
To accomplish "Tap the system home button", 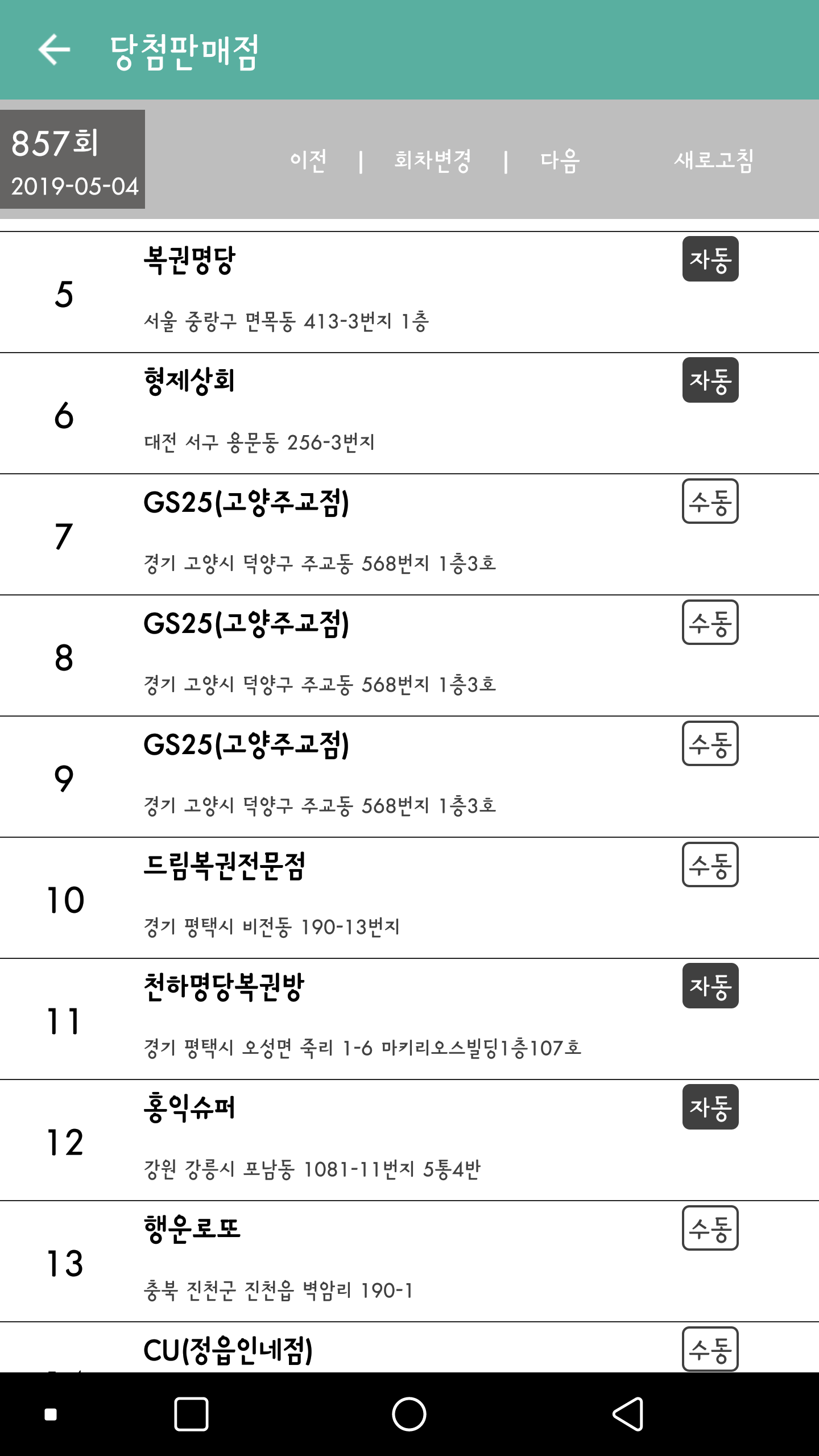I will 409,1414.
